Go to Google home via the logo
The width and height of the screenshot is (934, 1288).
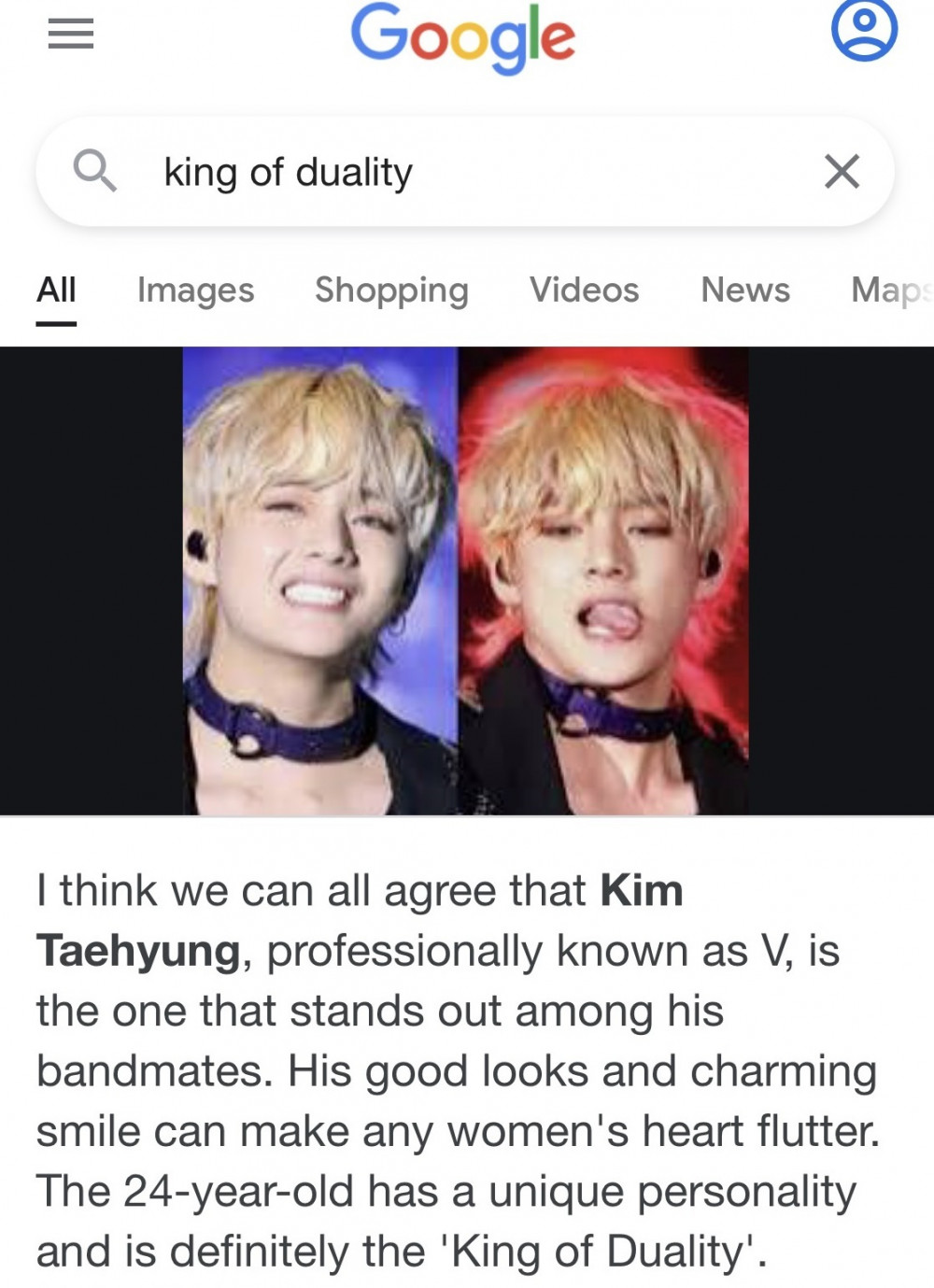(462, 37)
